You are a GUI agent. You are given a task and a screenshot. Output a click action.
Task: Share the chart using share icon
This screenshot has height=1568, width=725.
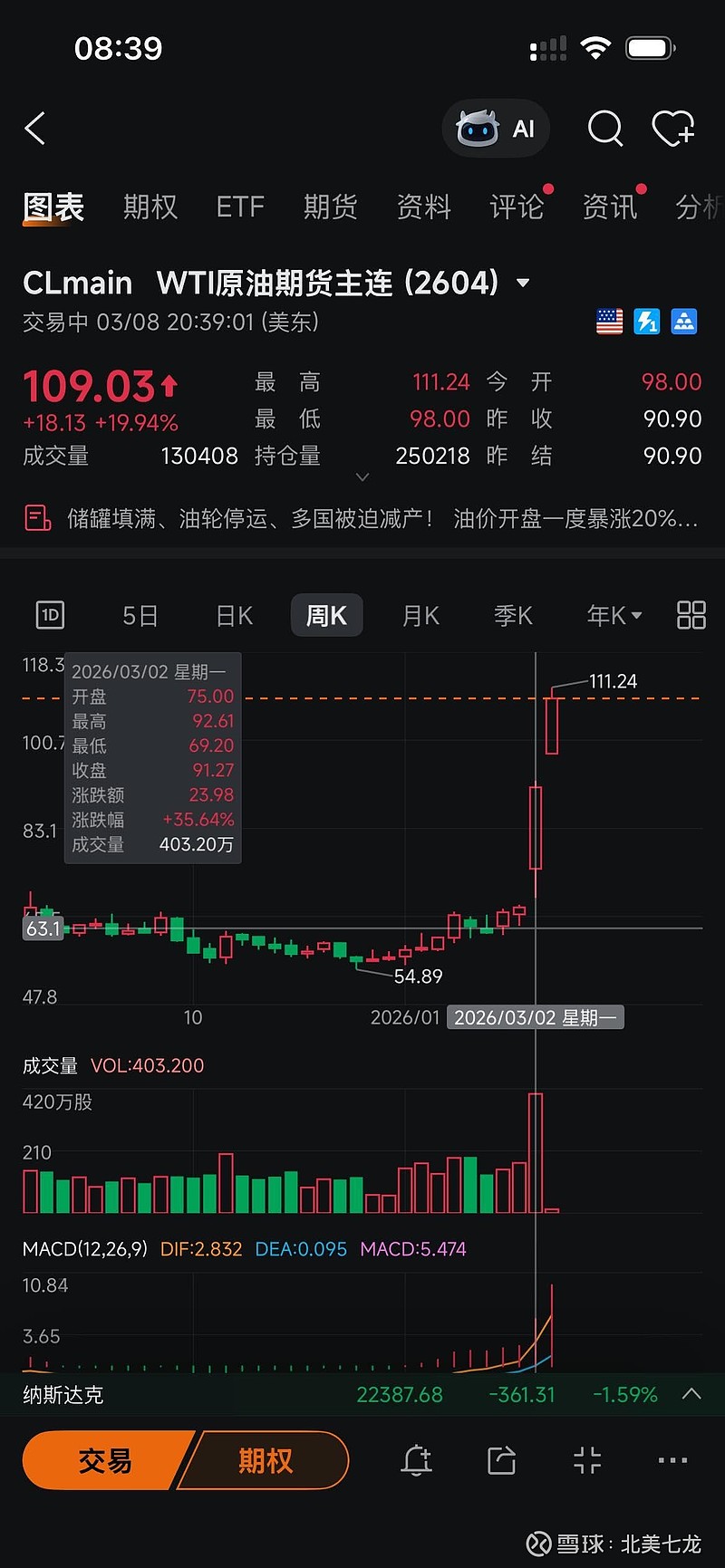(501, 1460)
